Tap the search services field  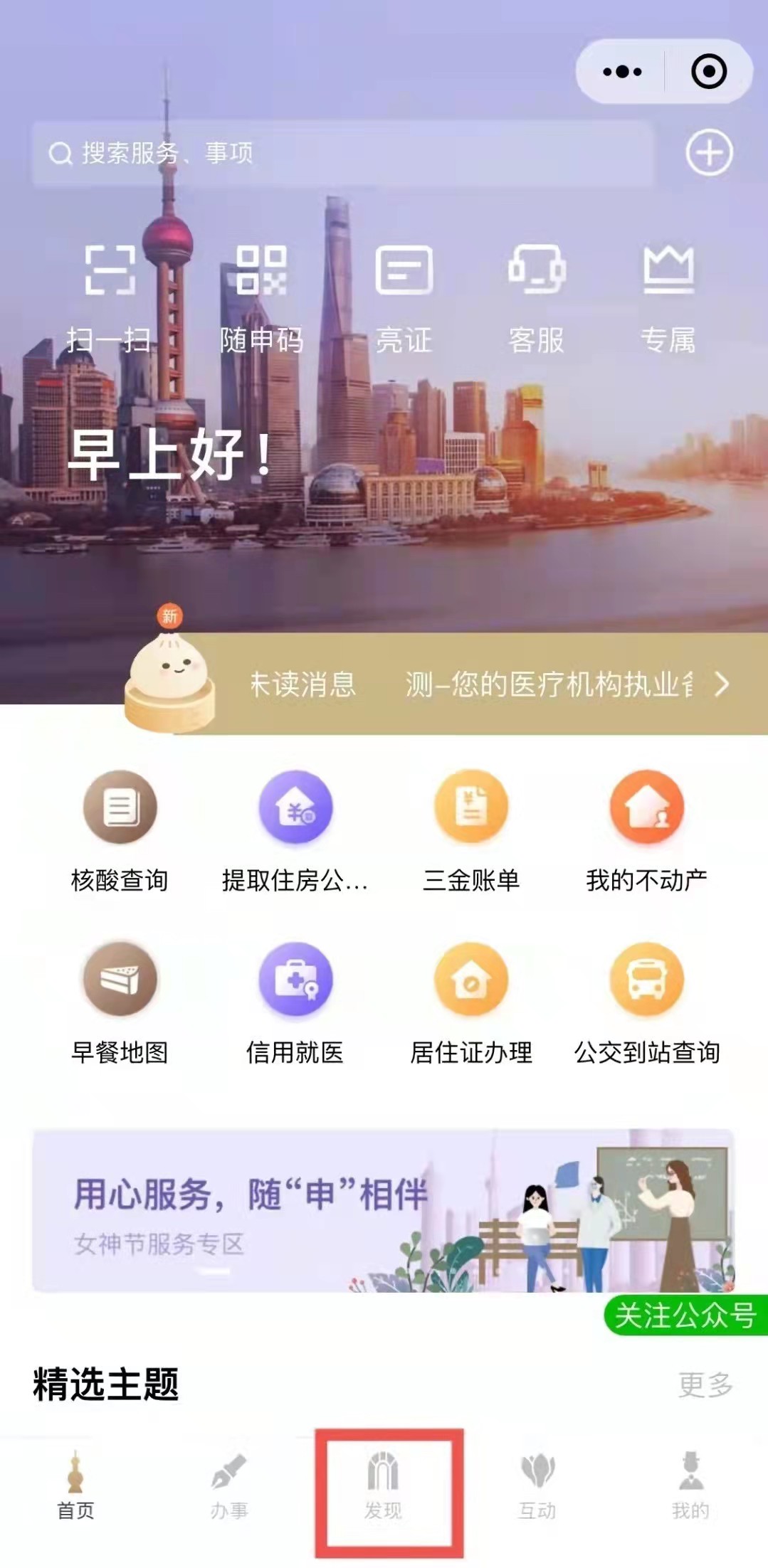[x=342, y=153]
